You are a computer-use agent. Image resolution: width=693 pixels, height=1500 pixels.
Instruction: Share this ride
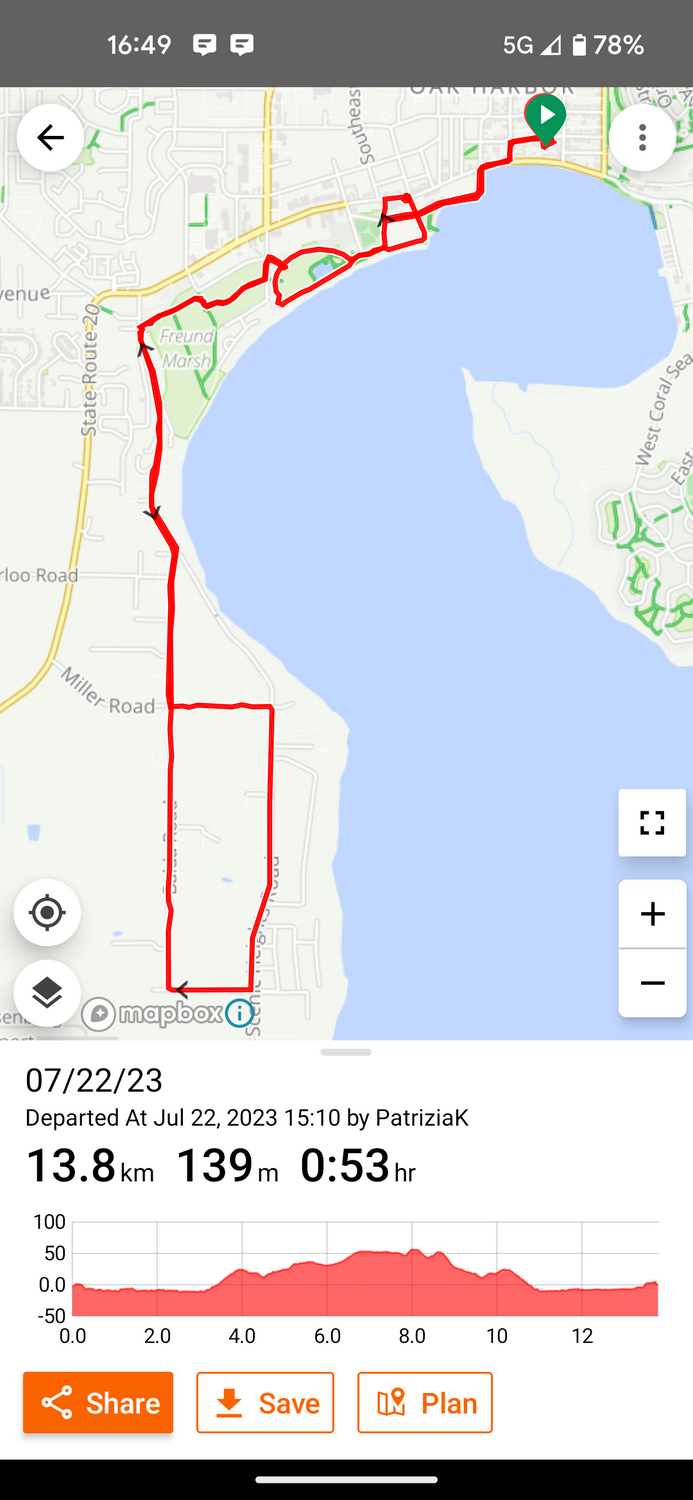point(98,1403)
